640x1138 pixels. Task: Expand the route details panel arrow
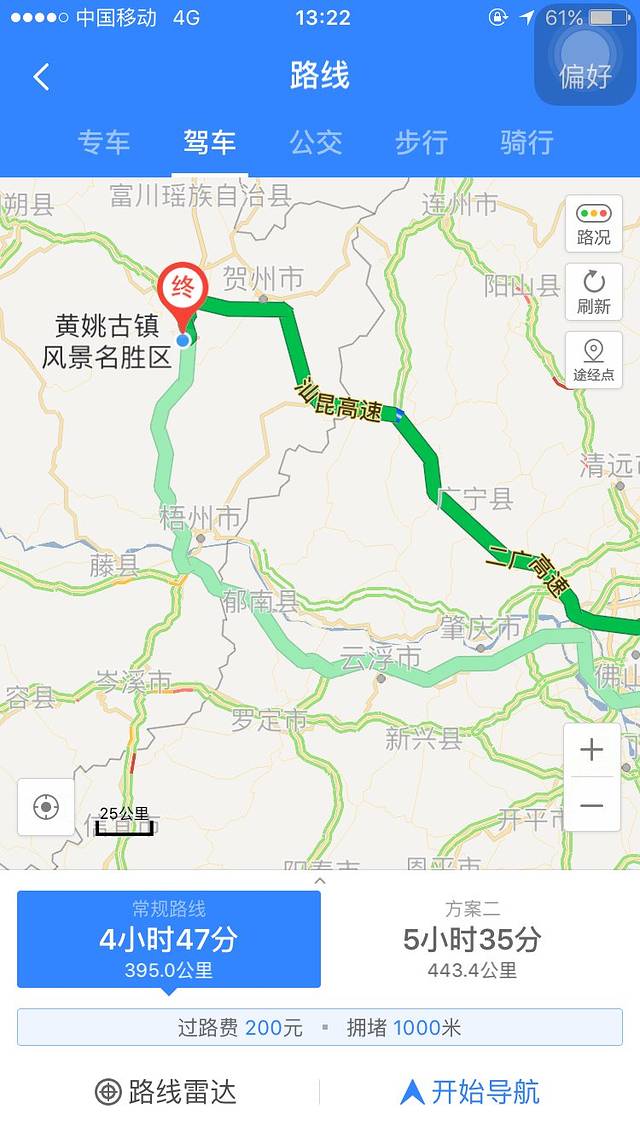[x=320, y=881]
